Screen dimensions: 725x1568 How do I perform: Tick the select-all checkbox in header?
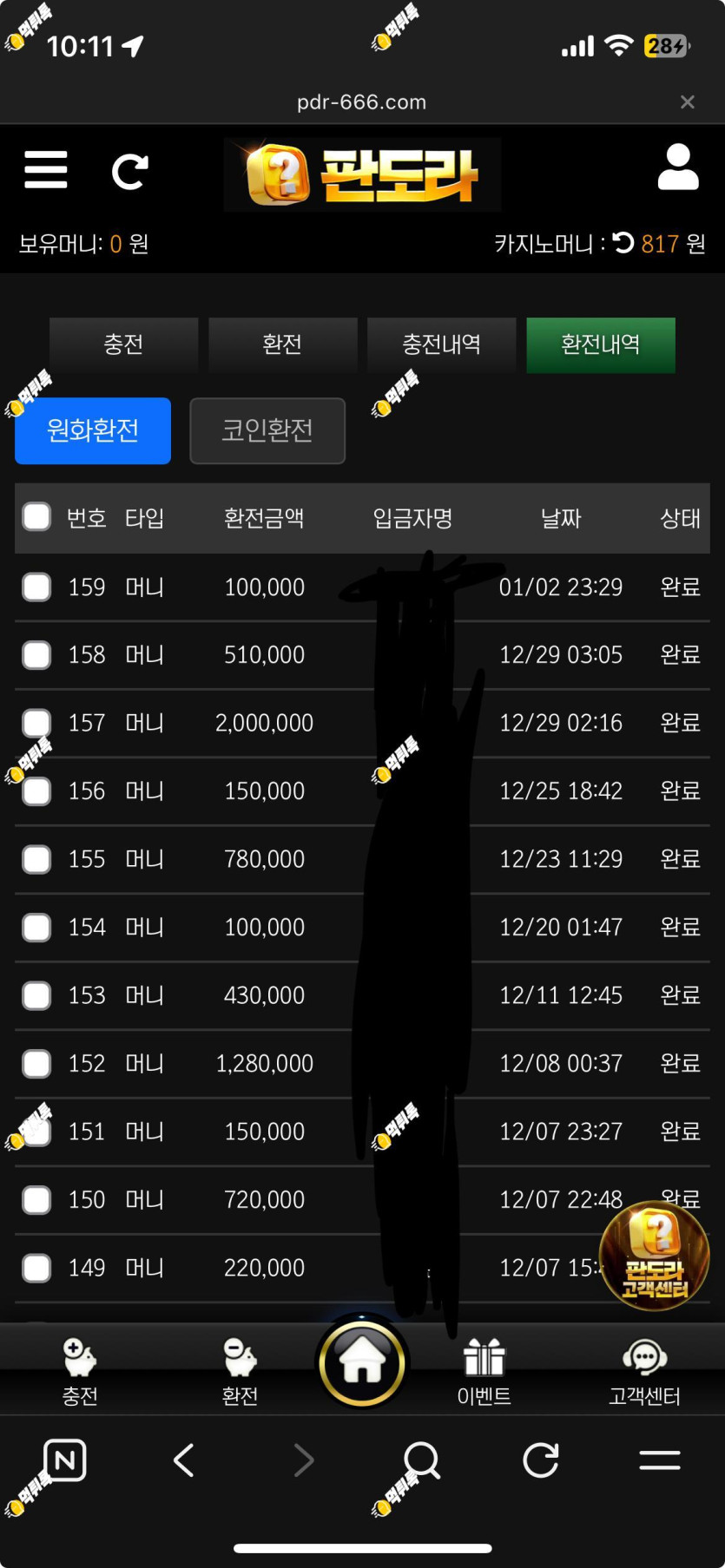click(36, 517)
